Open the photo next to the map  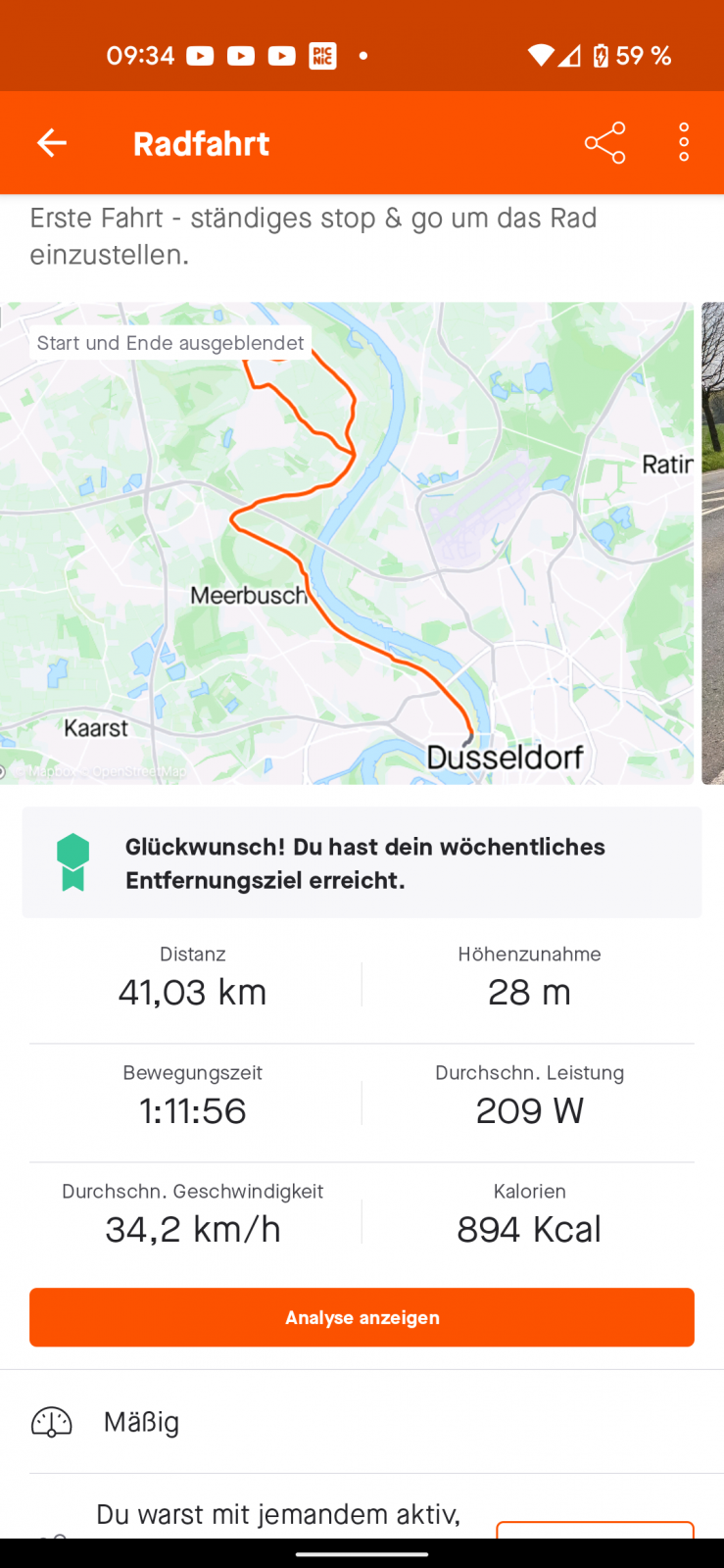tap(713, 543)
